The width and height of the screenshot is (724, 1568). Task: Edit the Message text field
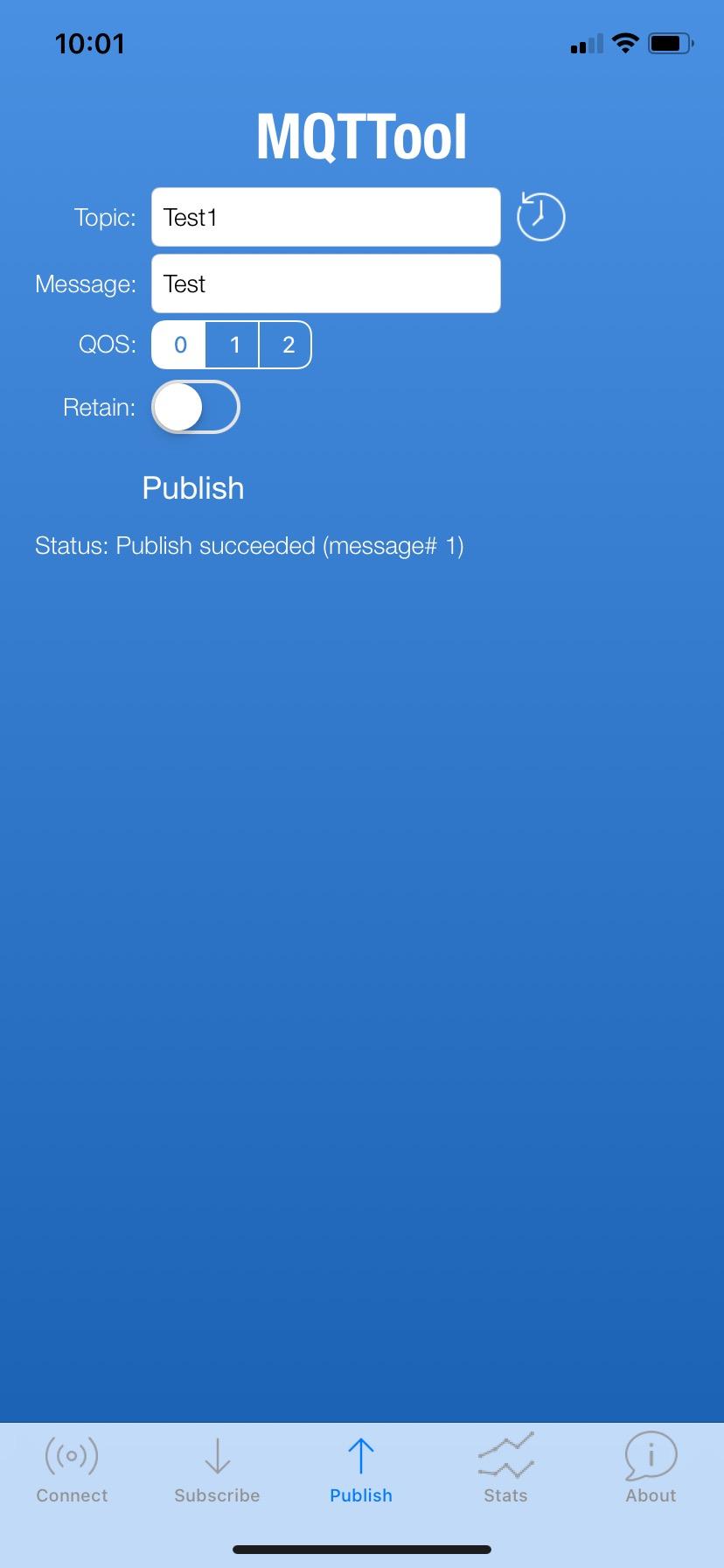[325, 283]
